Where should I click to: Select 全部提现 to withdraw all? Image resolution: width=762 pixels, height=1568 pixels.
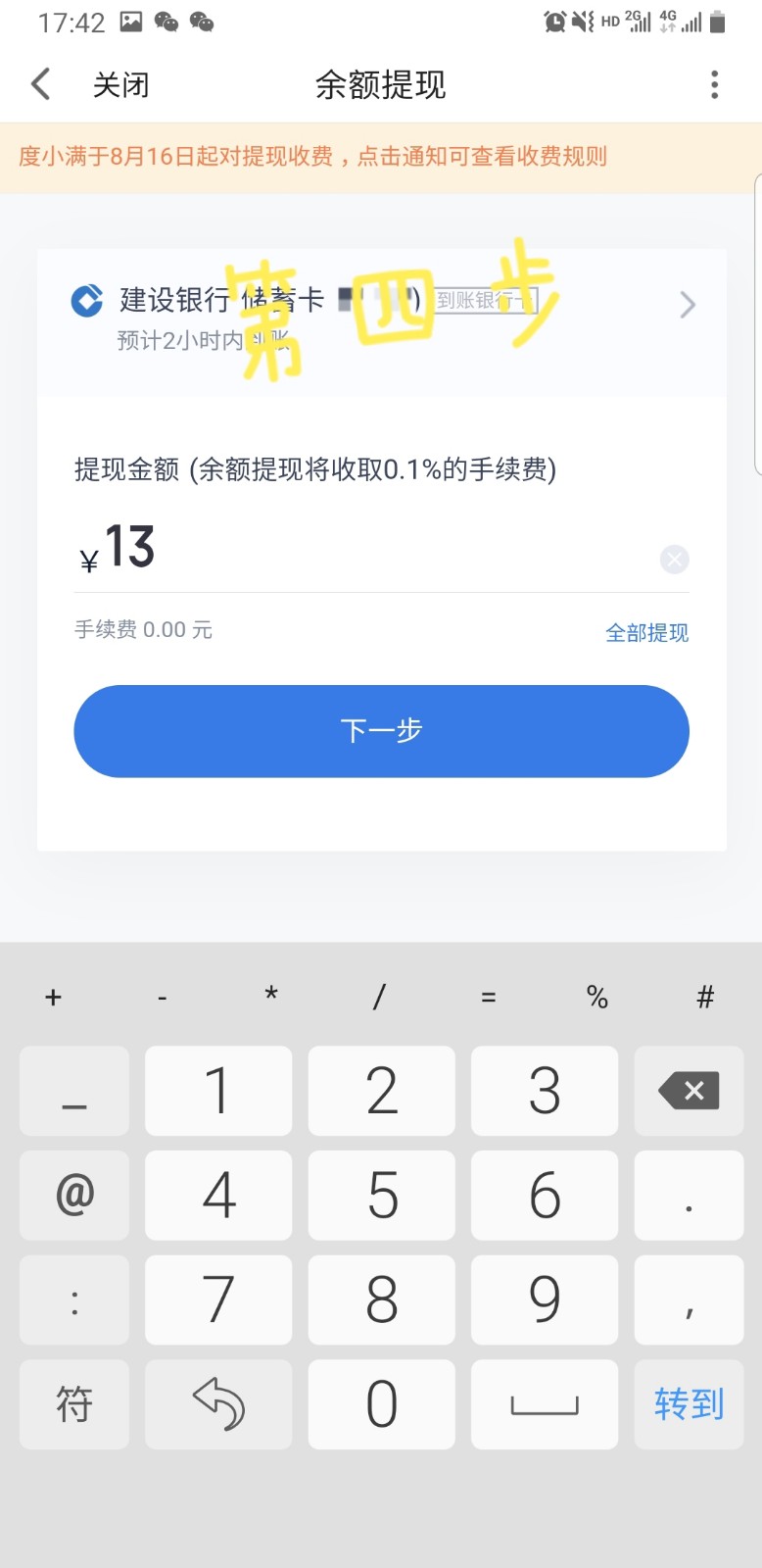point(646,633)
